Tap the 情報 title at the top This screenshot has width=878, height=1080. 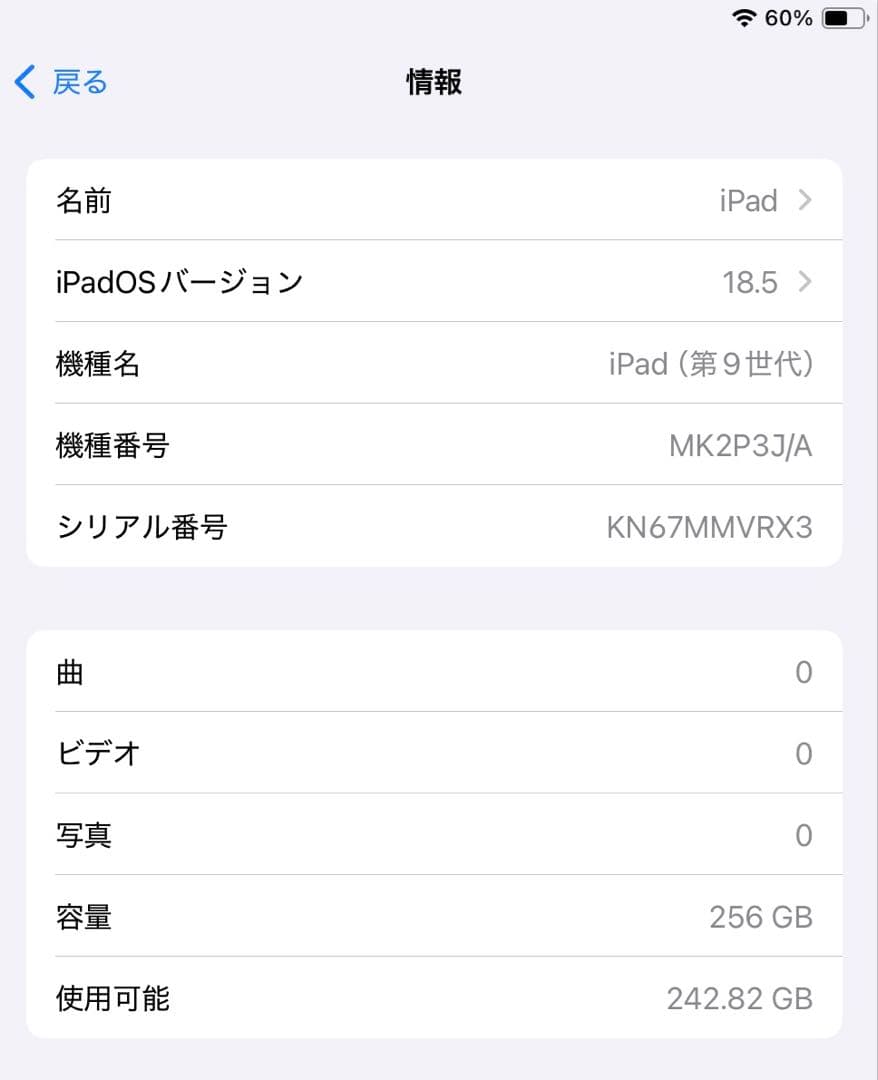coord(431,82)
